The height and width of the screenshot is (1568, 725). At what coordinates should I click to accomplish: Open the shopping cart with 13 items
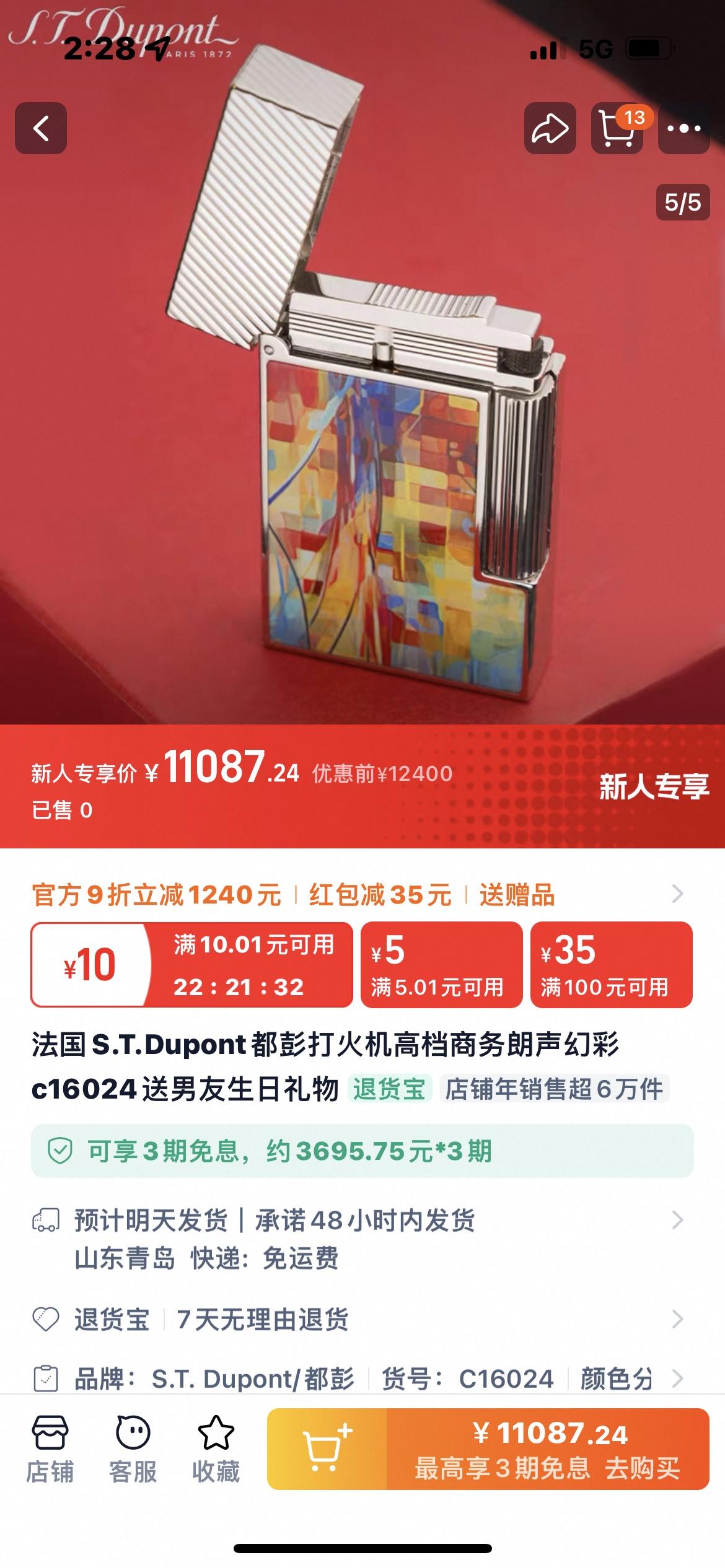pyautogui.click(x=617, y=128)
